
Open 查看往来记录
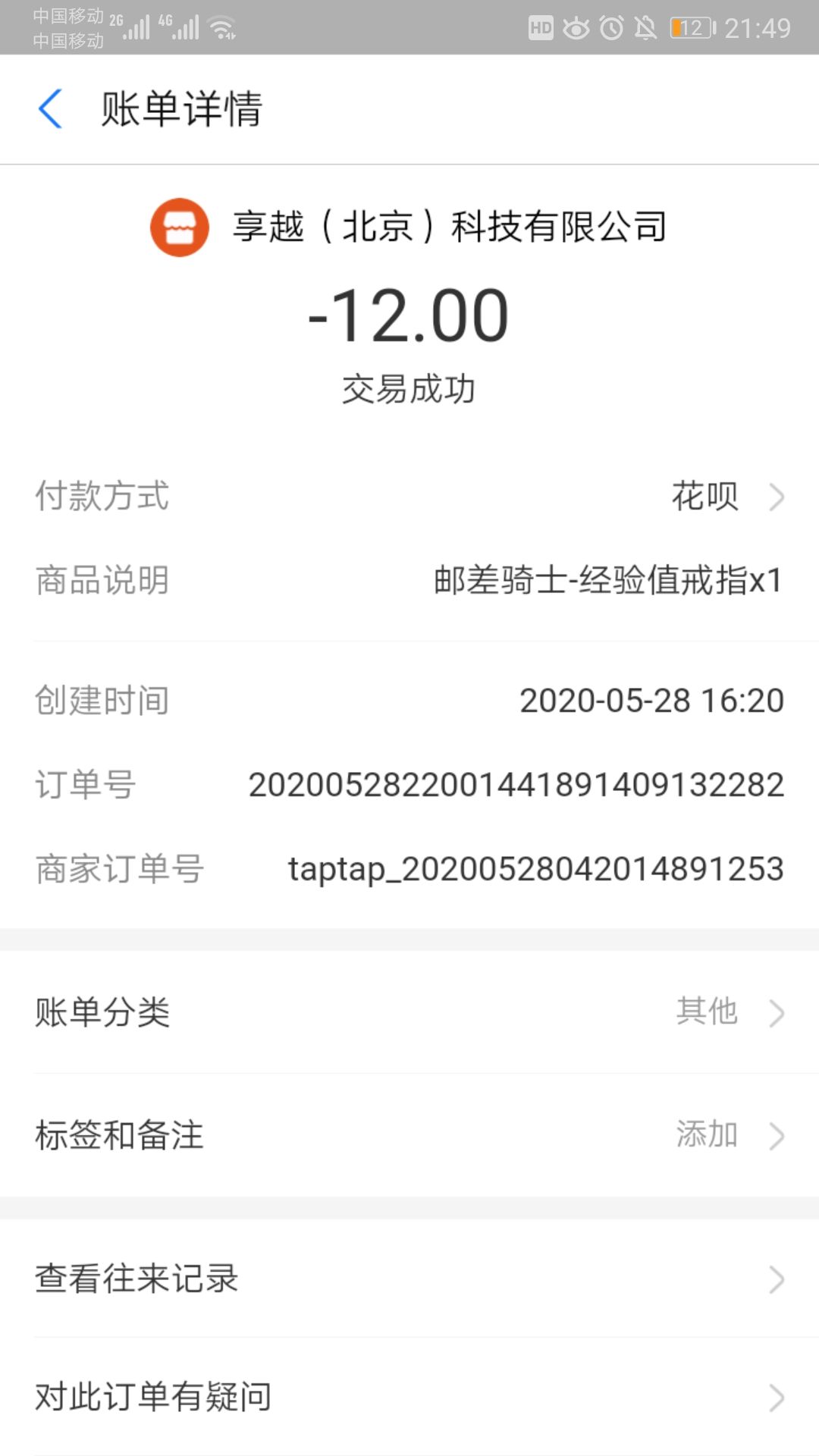(x=409, y=1279)
